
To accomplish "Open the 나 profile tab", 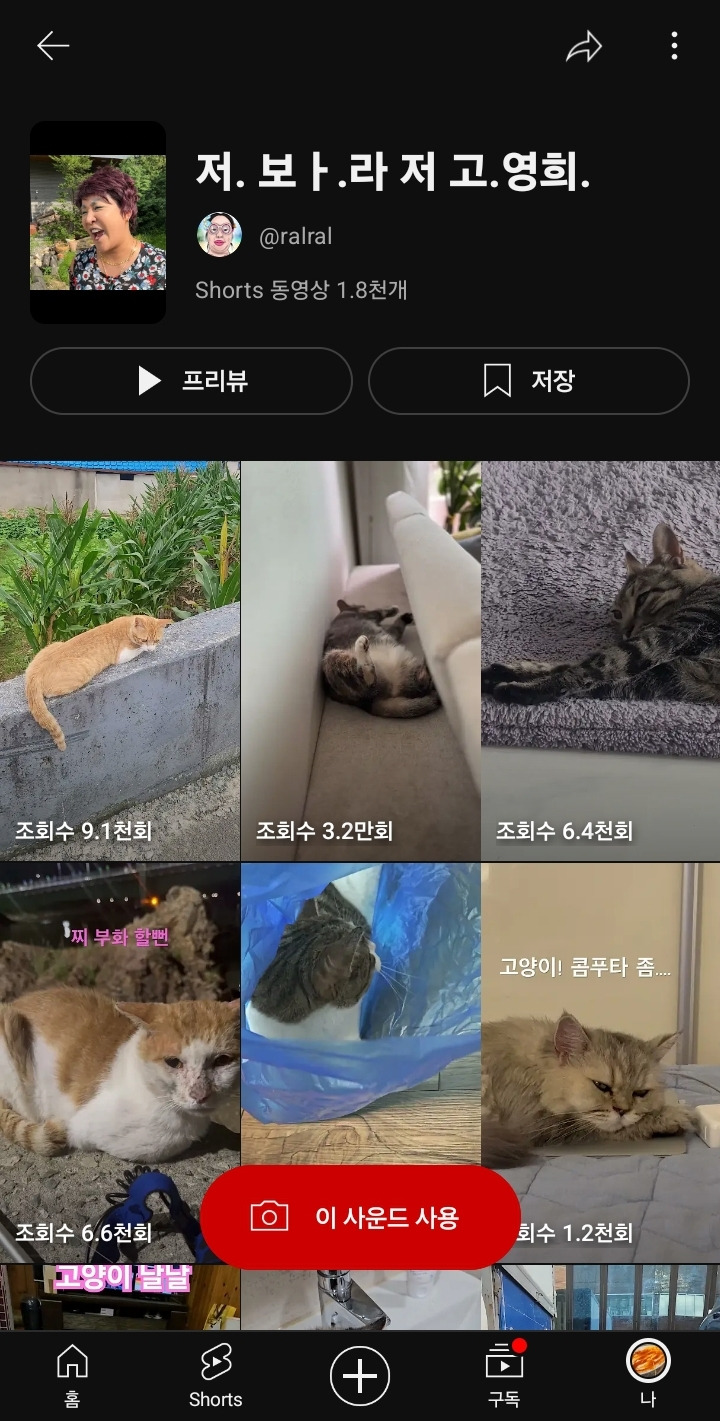I will [648, 1375].
